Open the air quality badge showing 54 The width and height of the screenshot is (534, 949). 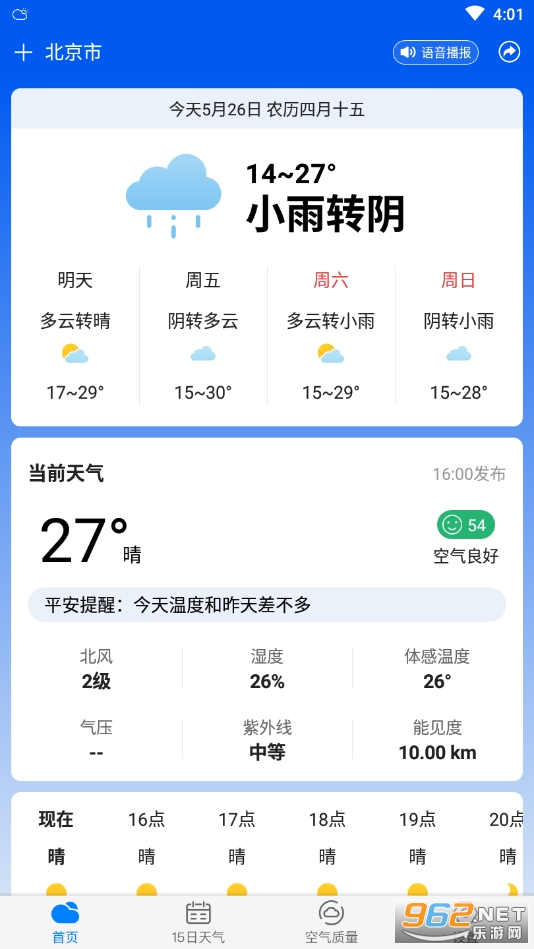[x=466, y=525]
